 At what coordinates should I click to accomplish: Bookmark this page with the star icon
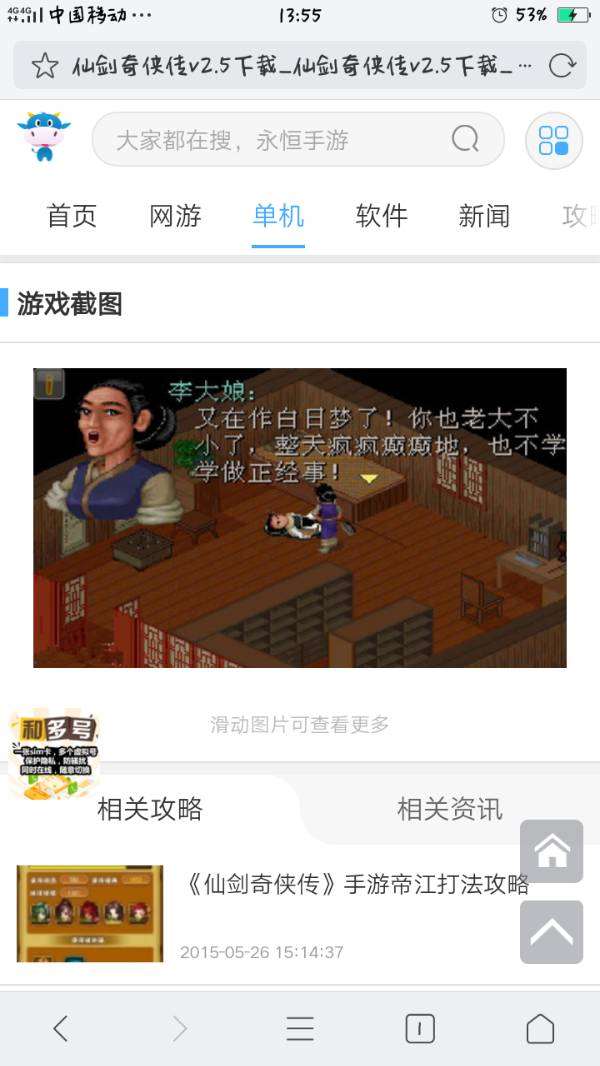point(44,66)
